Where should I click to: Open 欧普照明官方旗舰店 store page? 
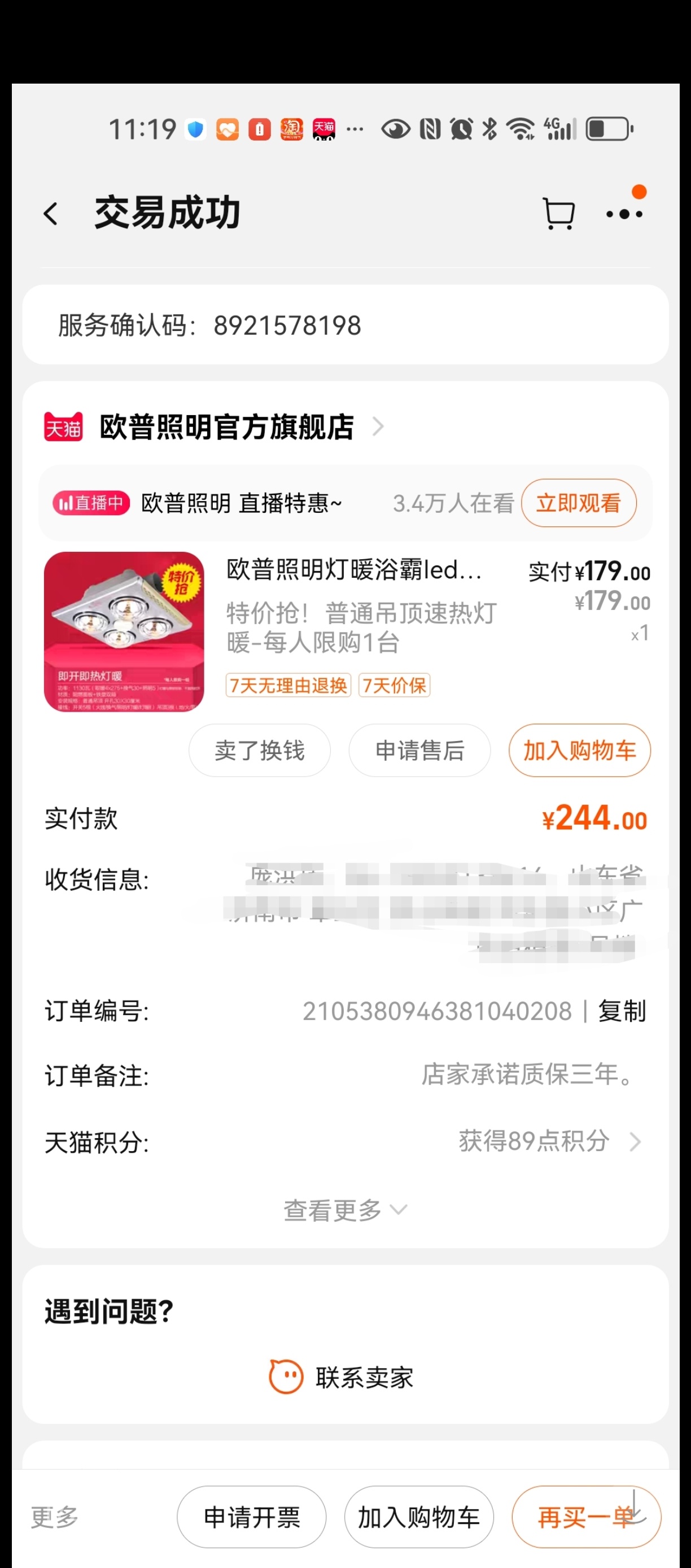coord(226,426)
